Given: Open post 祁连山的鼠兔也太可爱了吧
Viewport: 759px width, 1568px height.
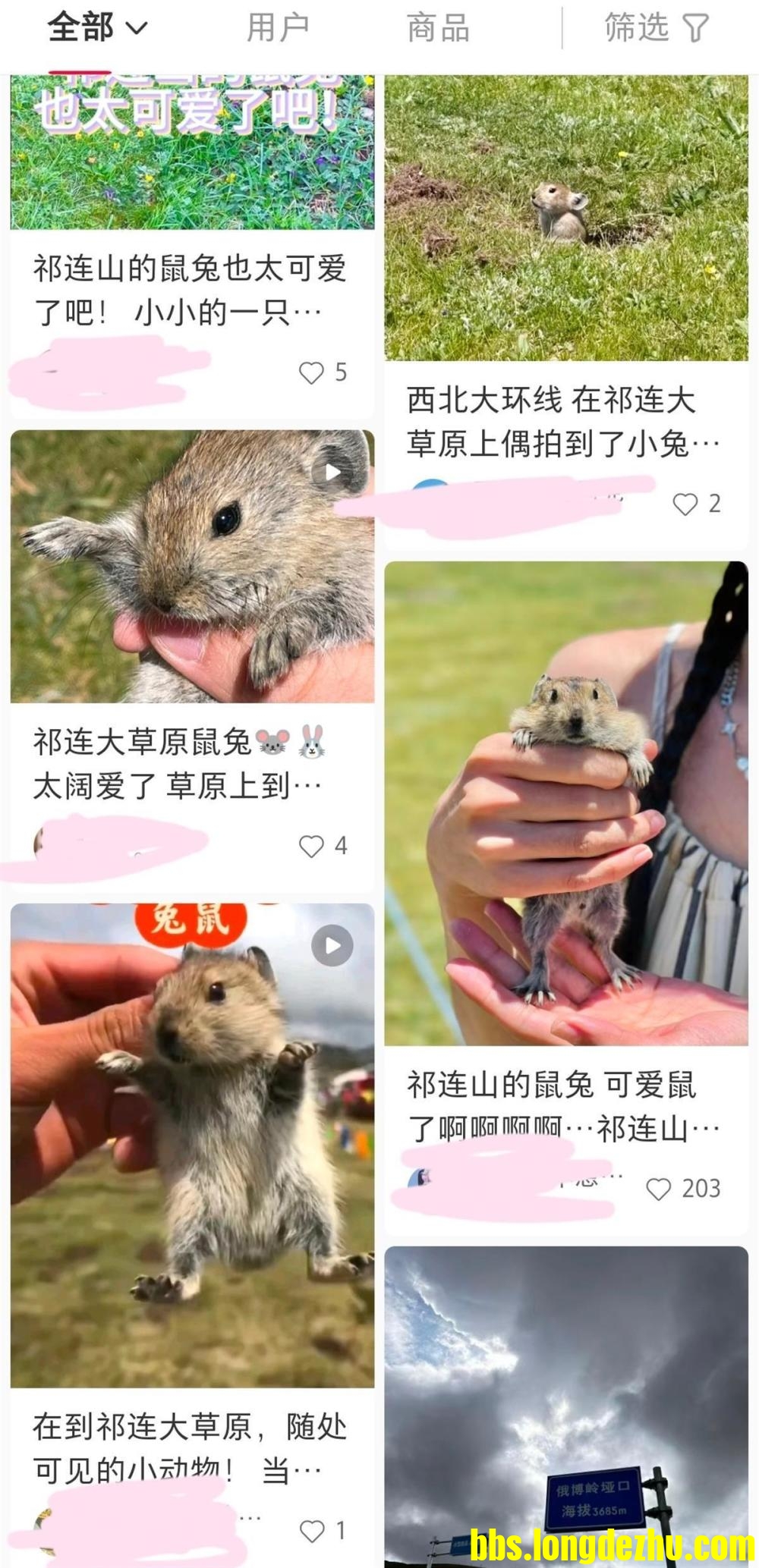Looking at the screenshot, I should [190, 290].
